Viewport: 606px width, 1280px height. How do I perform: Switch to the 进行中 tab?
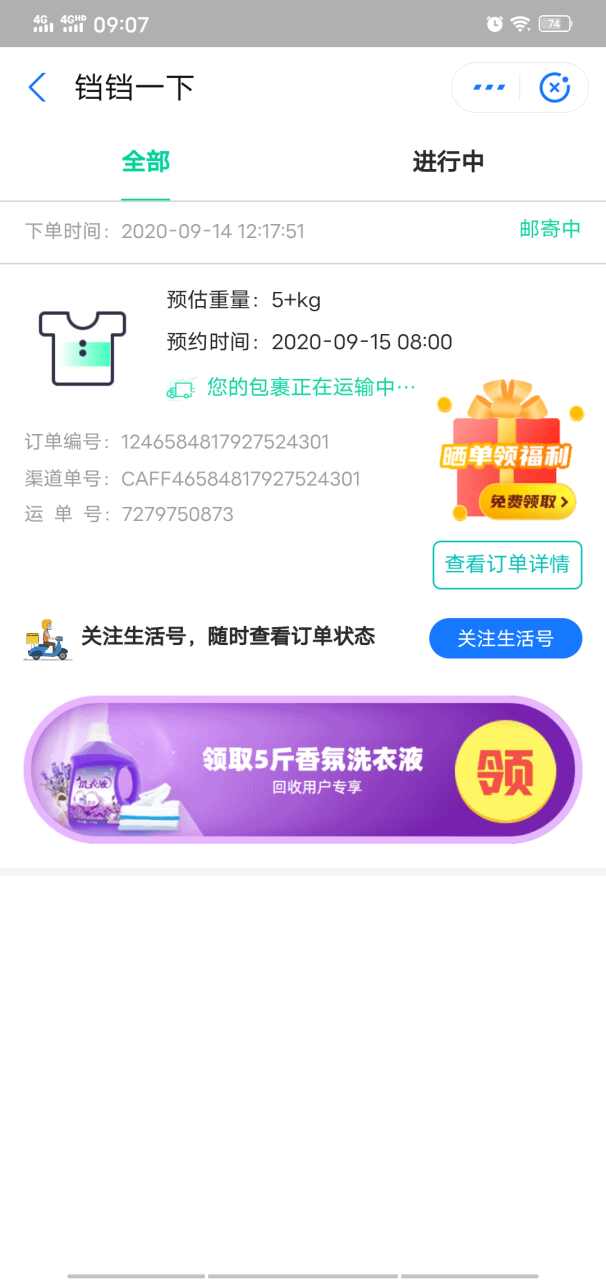[x=449, y=162]
